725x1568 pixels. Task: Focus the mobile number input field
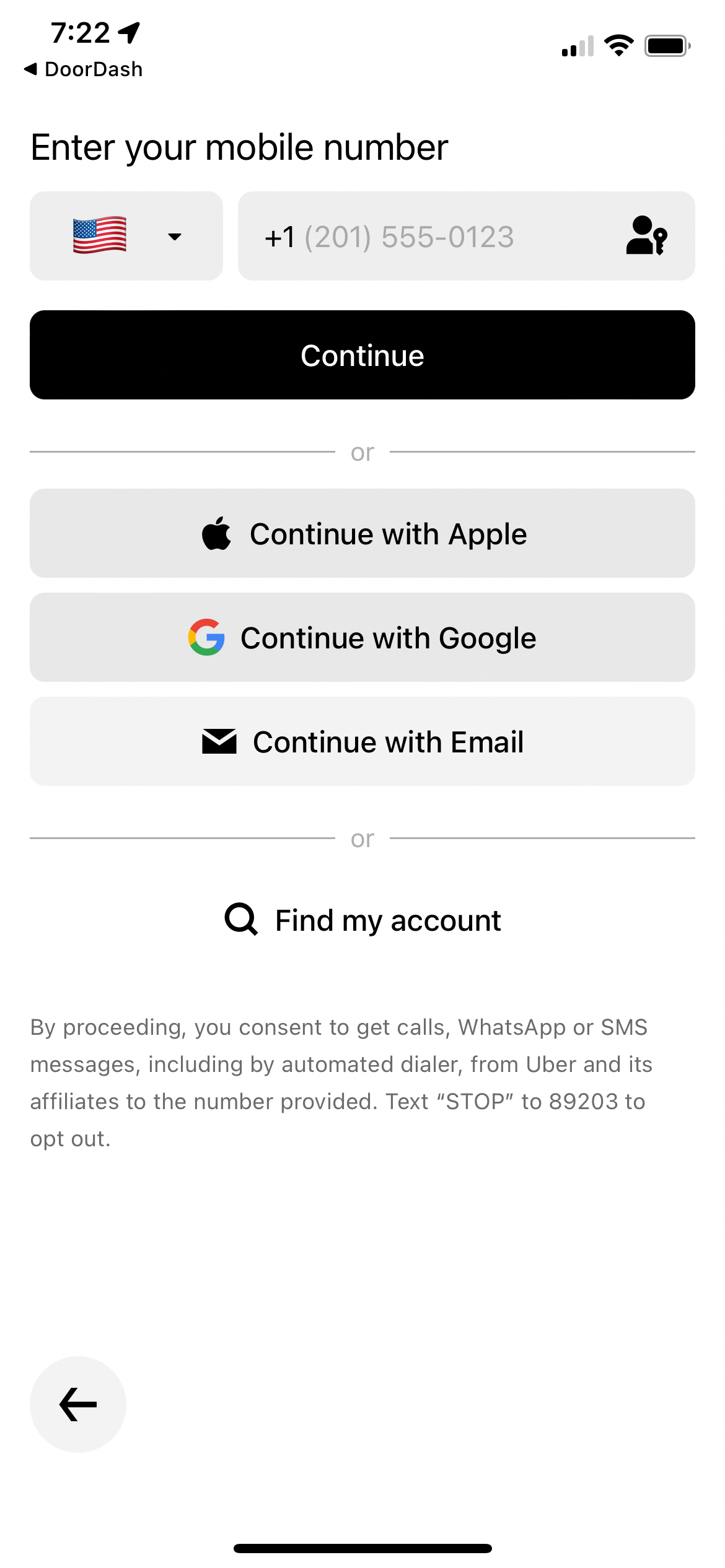coord(434,236)
